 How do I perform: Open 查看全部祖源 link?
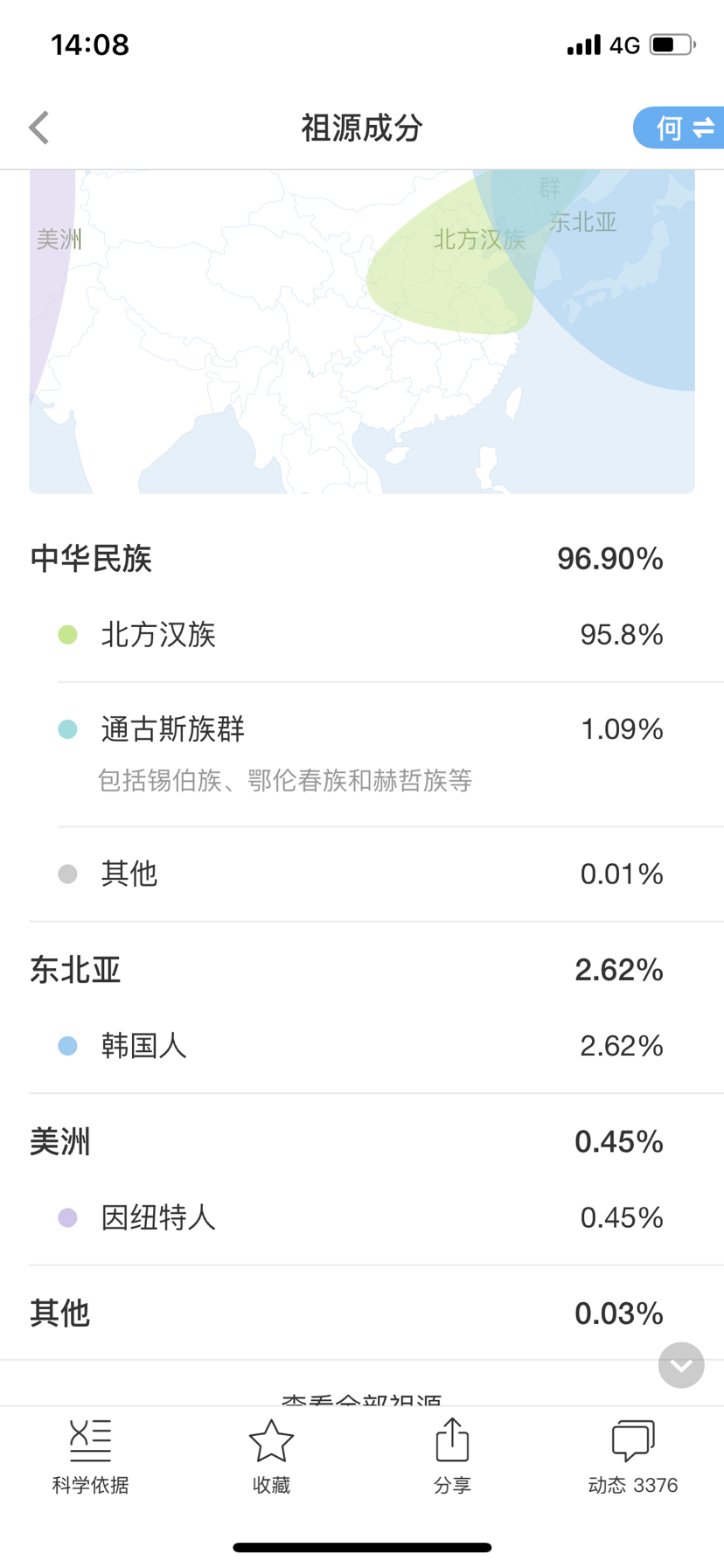[362, 1397]
